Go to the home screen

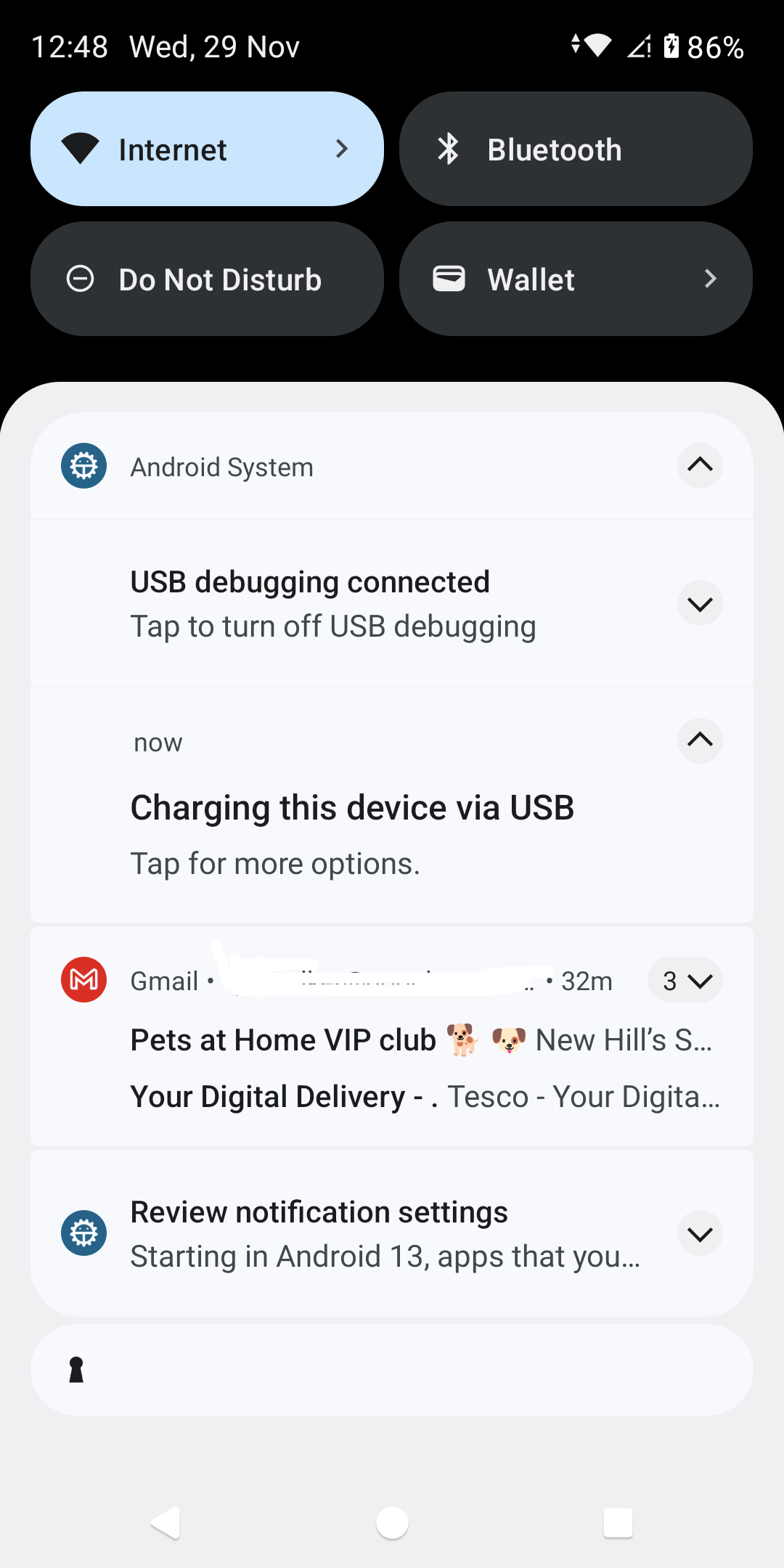(392, 1522)
